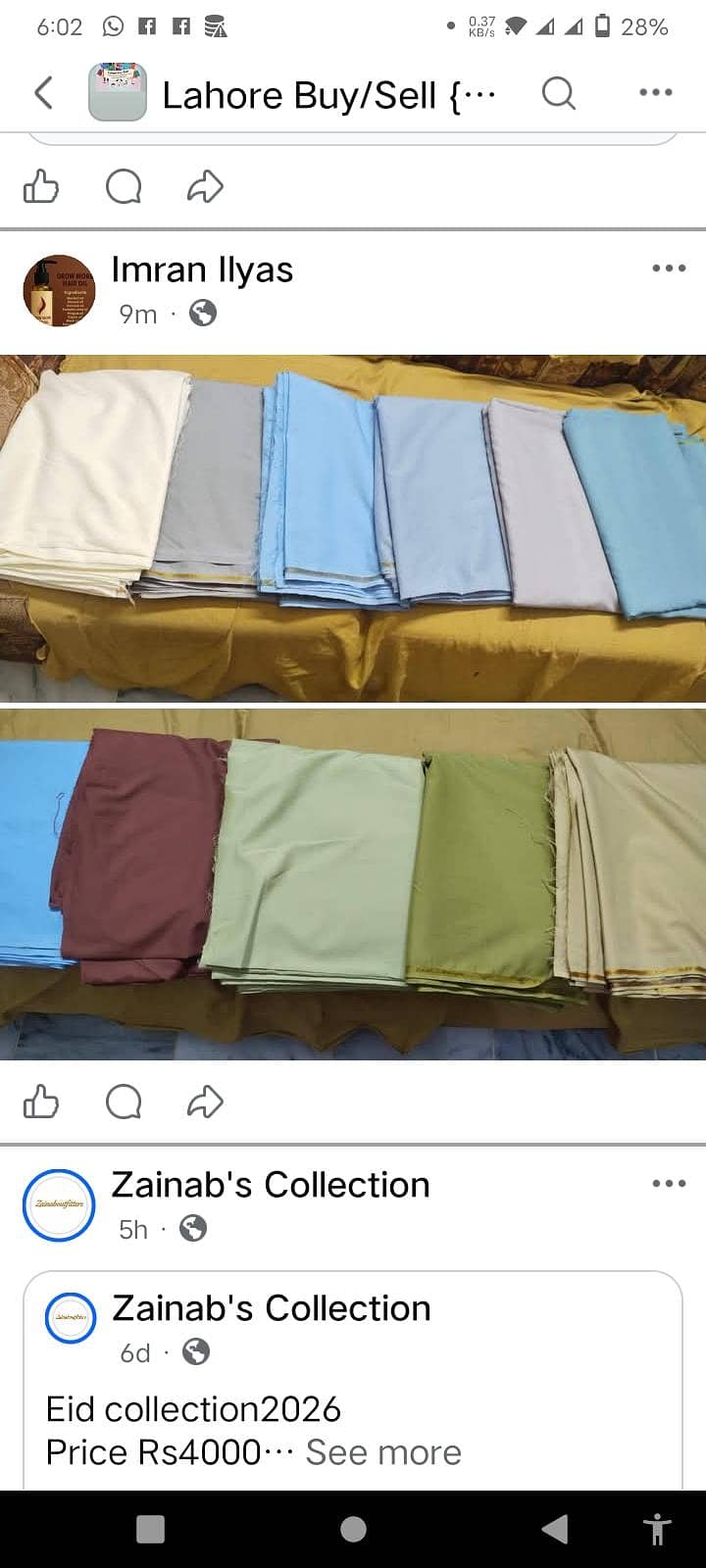The width and height of the screenshot is (706, 1568).
Task: Open recent apps from navigation bar
Action: 150,1529
